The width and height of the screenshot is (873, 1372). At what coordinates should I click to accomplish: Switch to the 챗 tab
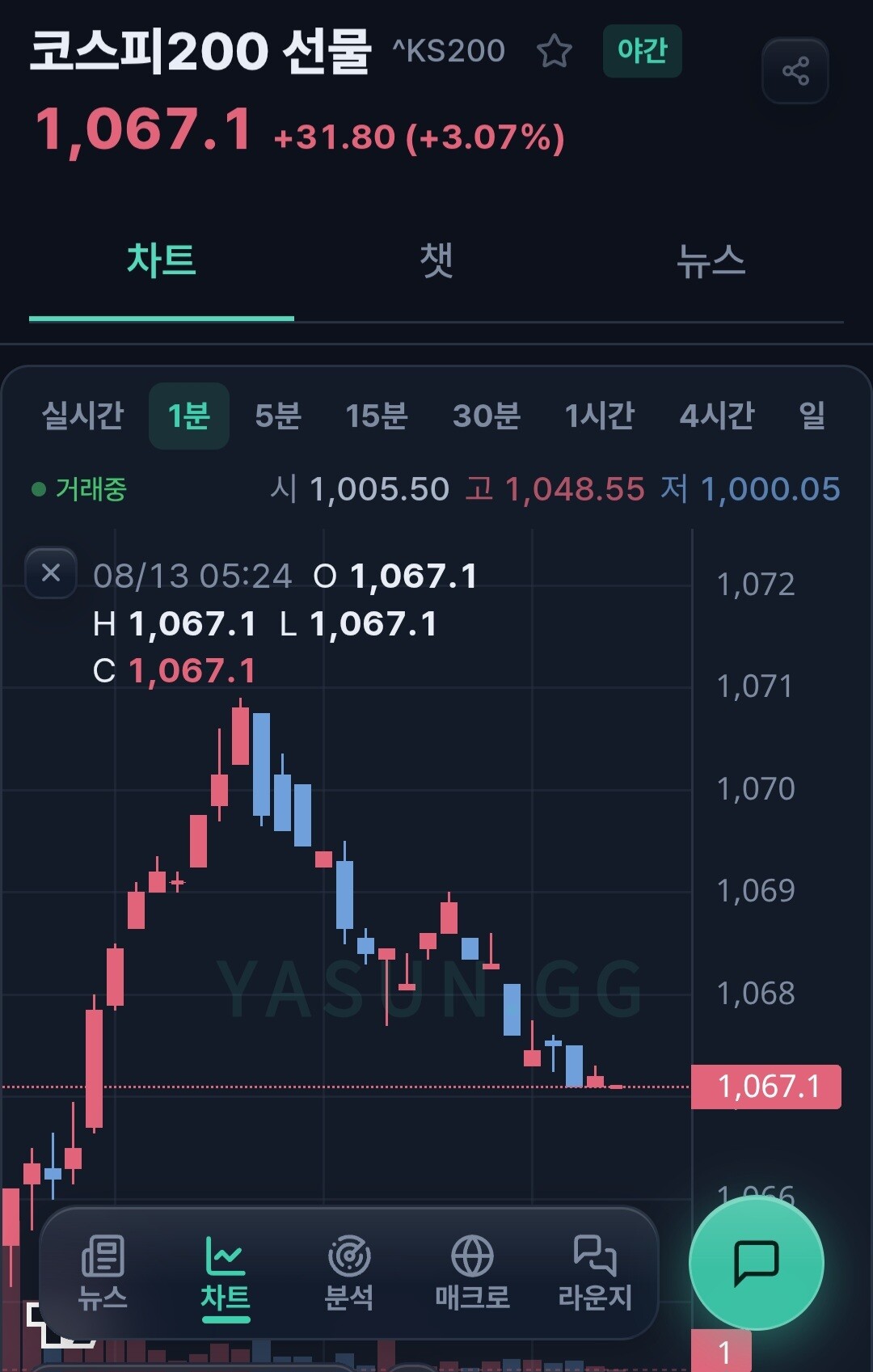(x=436, y=260)
